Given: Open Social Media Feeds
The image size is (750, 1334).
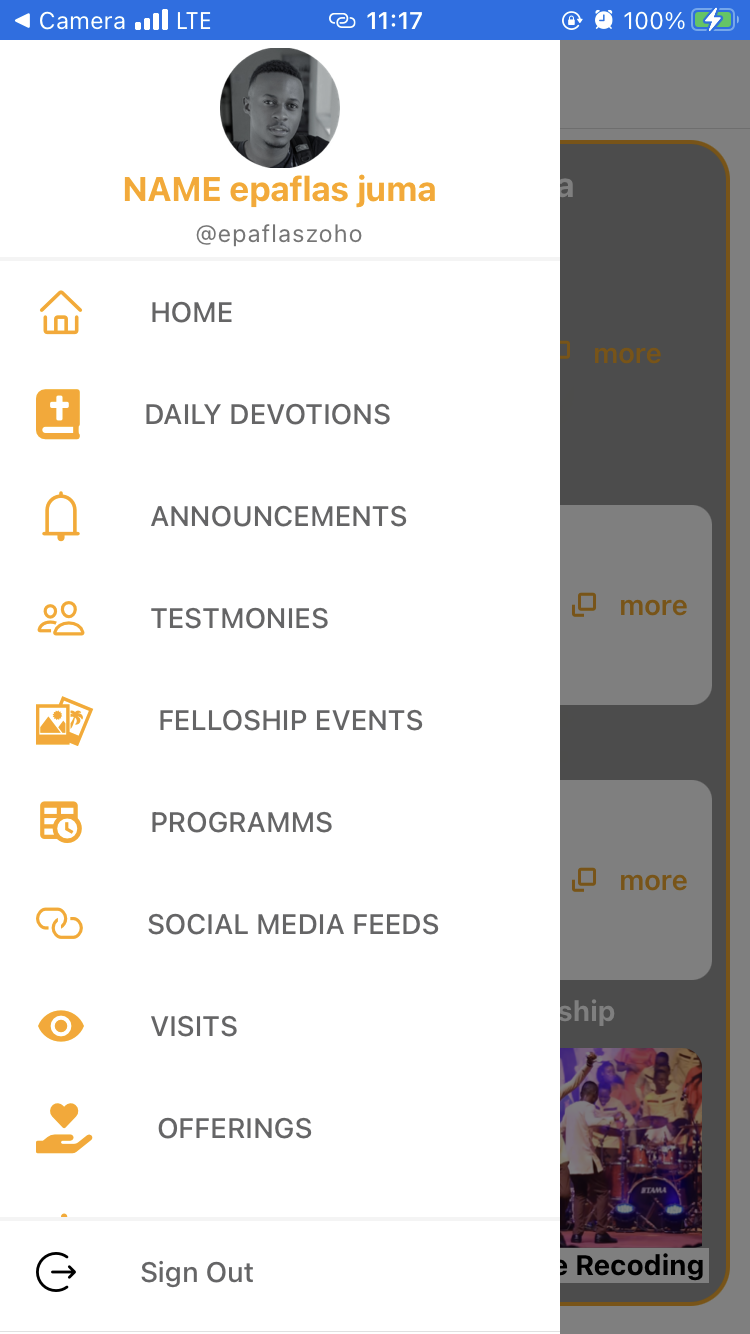Looking at the screenshot, I should pos(293,925).
